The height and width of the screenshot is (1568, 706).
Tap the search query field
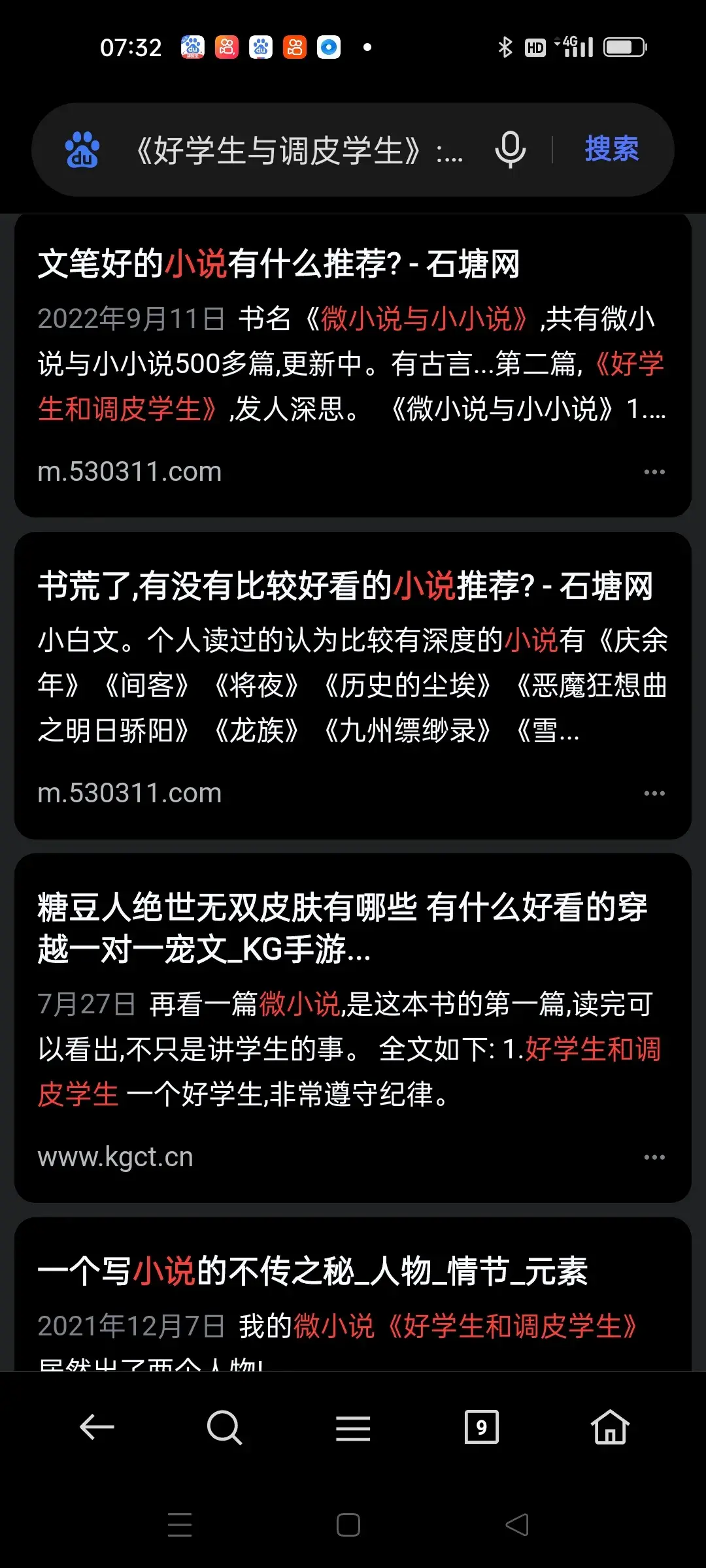coord(297,150)
